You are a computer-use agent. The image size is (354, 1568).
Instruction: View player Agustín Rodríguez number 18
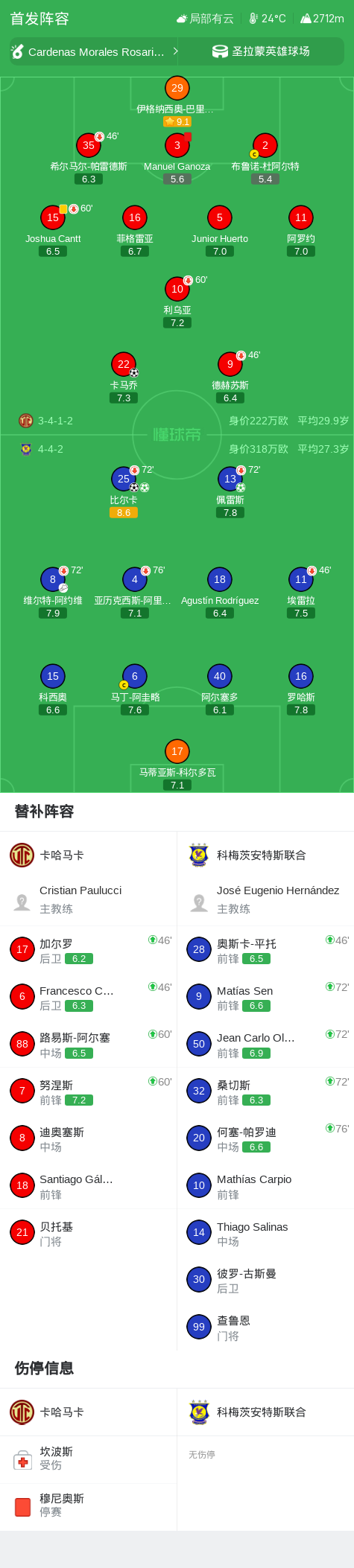[220, 593]
